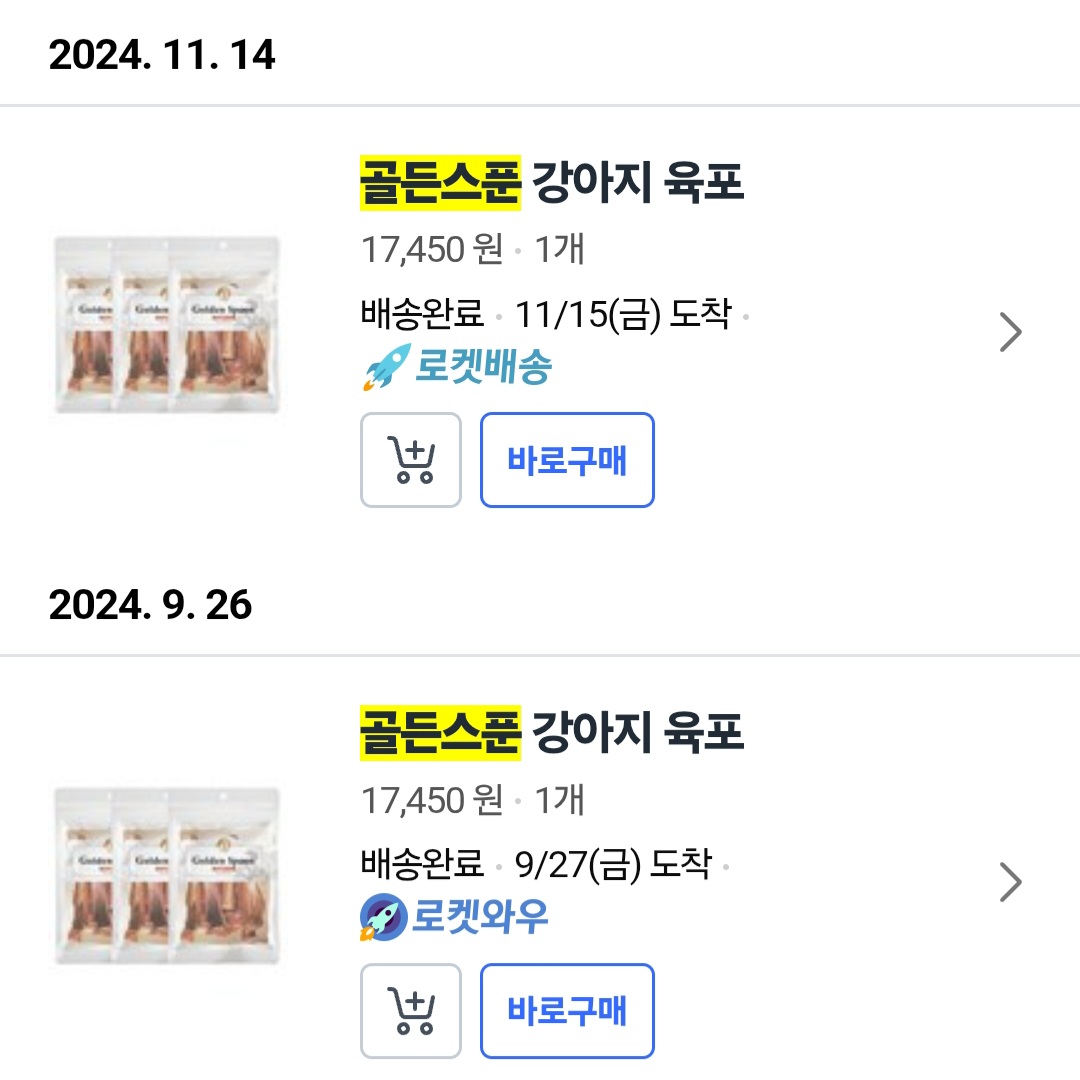Tap 바로구매 for the 2024. 9. 26 order

[x=567, y=1011]
